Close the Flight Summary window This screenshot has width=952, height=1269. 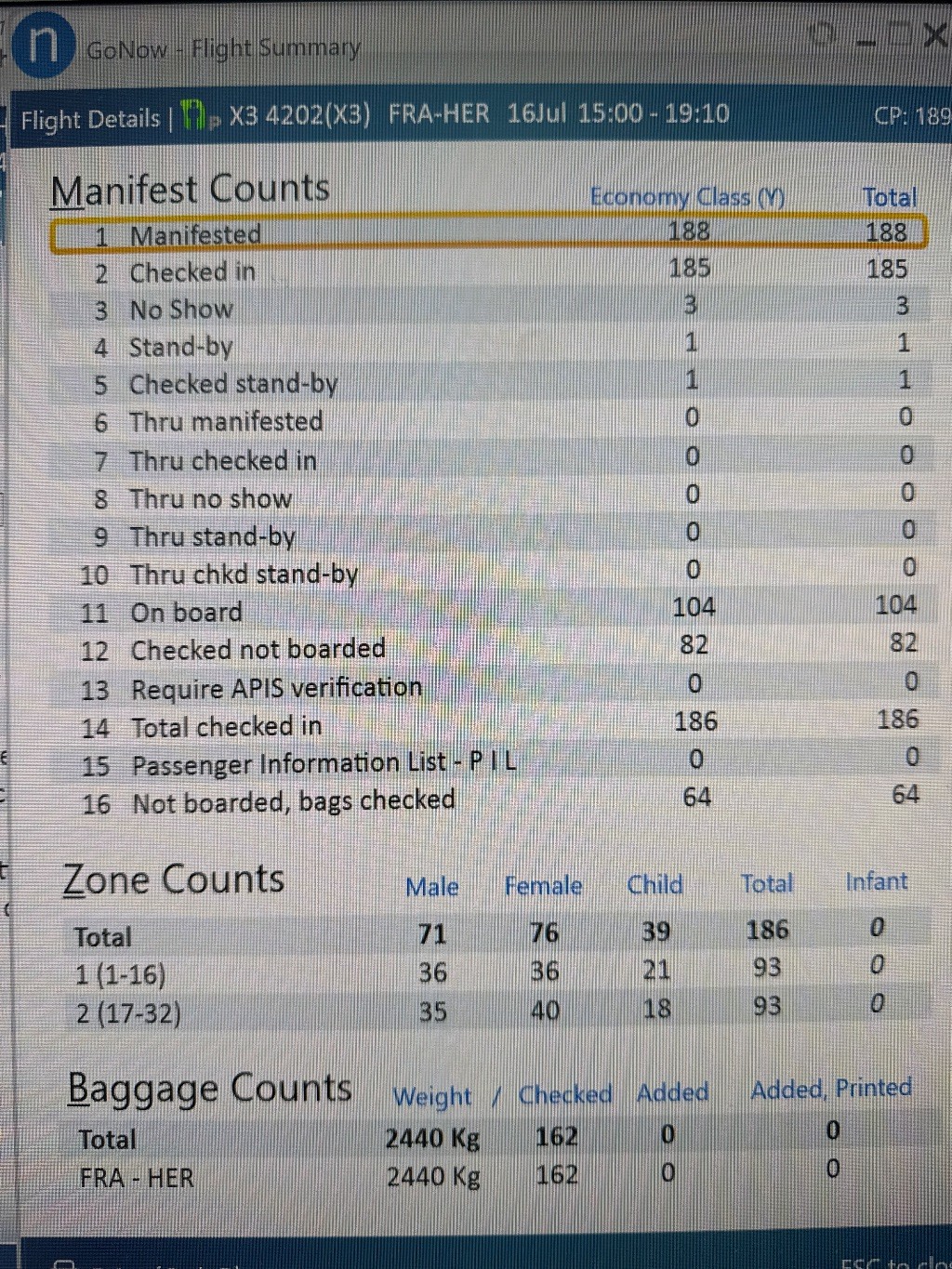pos(934,37)
